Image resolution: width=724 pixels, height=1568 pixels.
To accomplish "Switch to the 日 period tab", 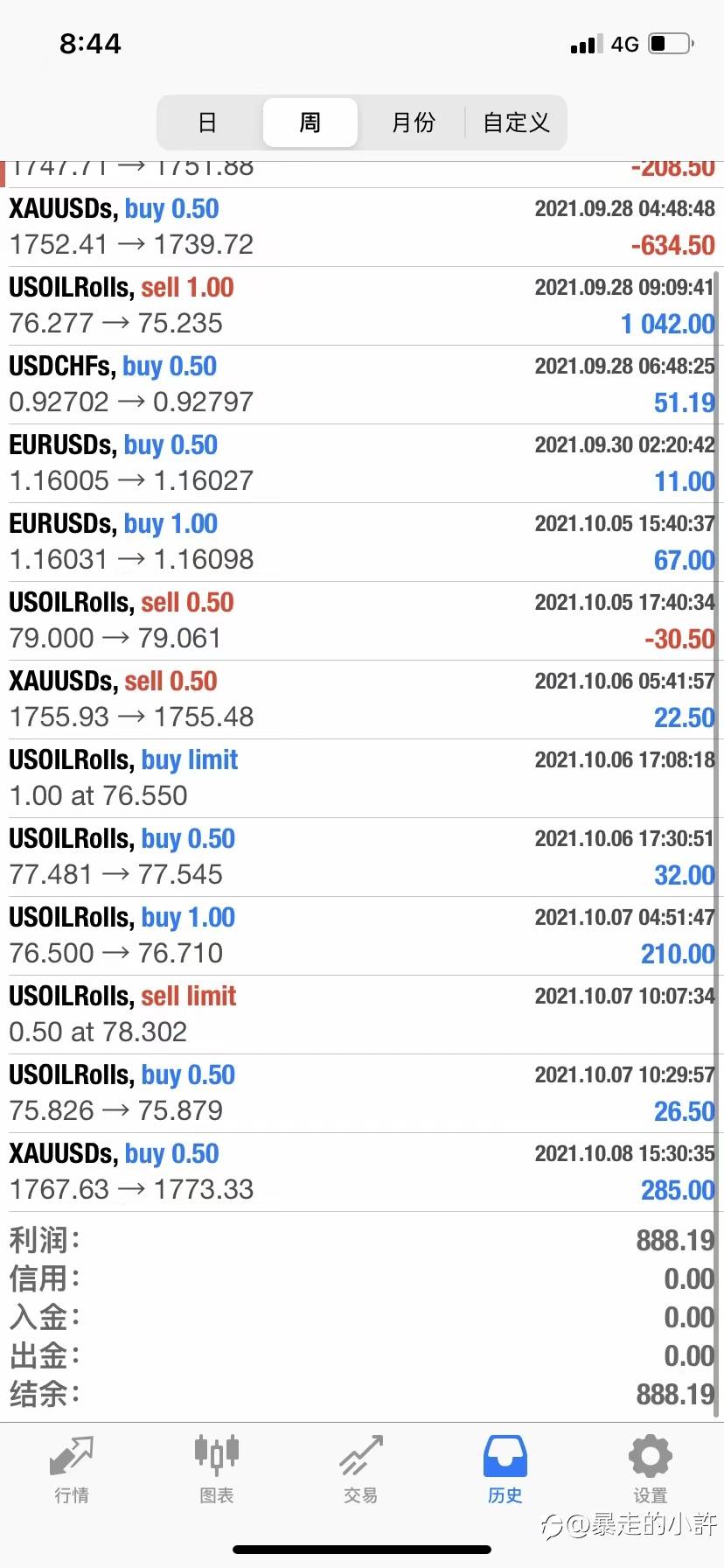I will point(207,122).
